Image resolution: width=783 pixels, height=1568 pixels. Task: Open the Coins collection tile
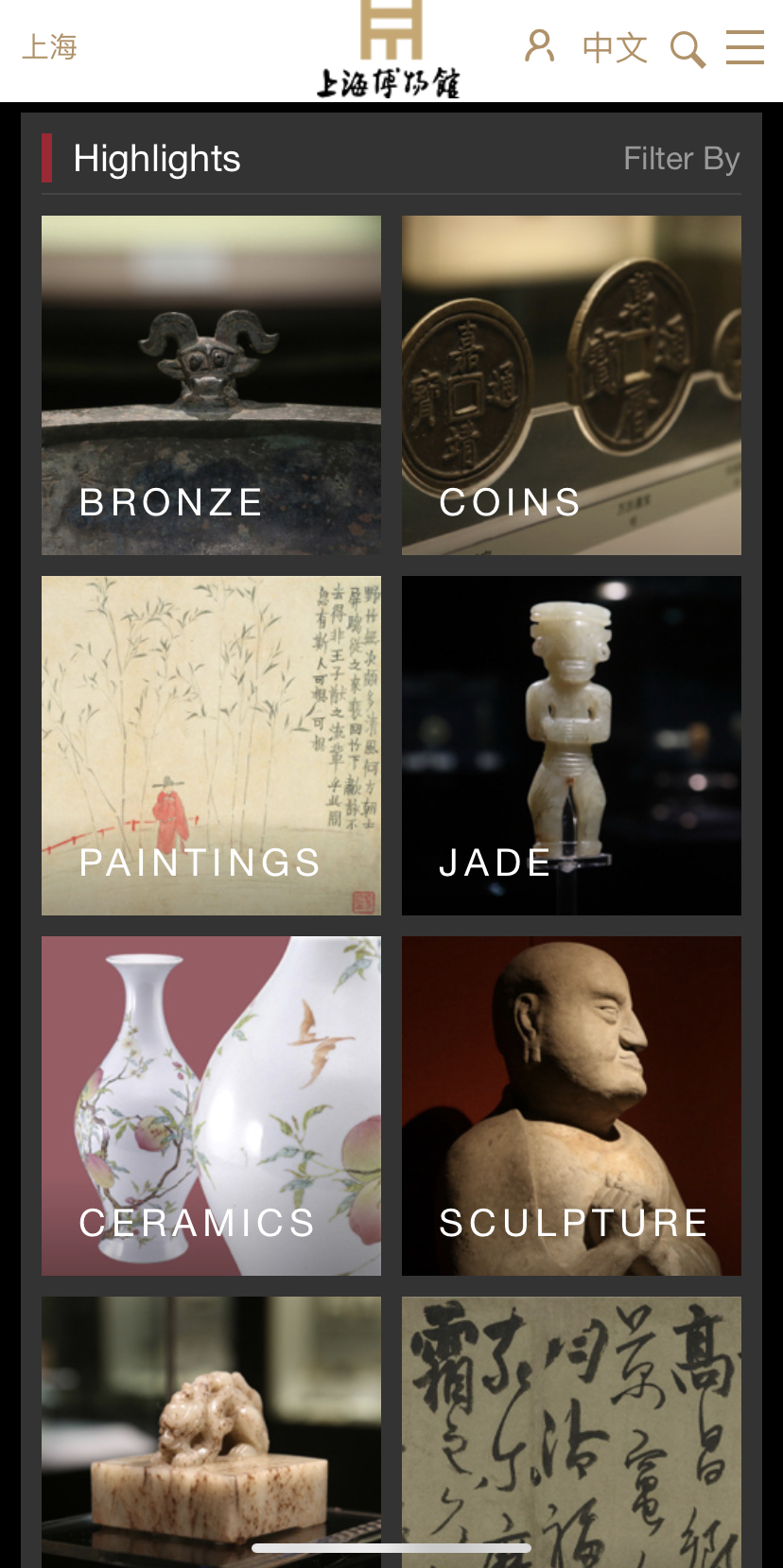point(571,385)
